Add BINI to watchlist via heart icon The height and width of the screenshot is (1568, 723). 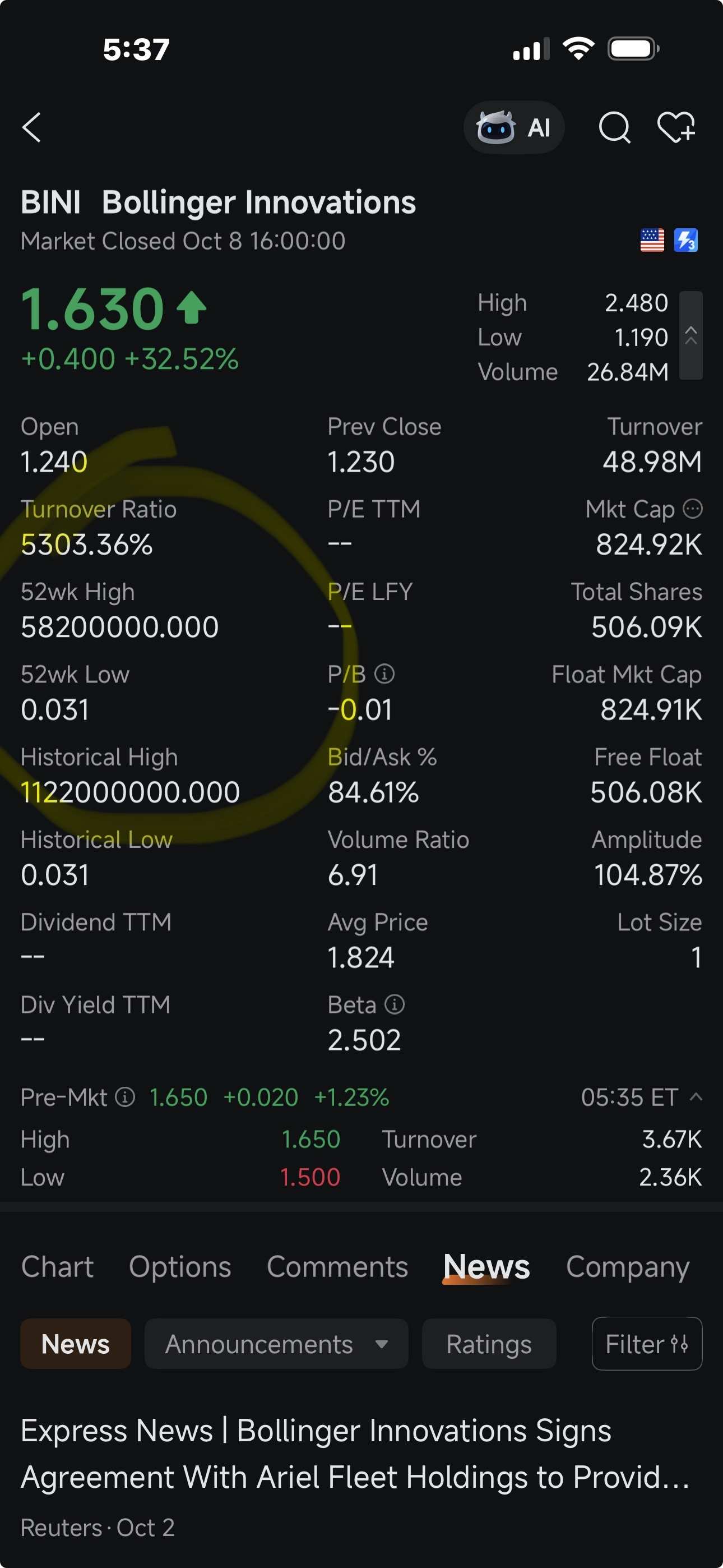coord(676,127)
